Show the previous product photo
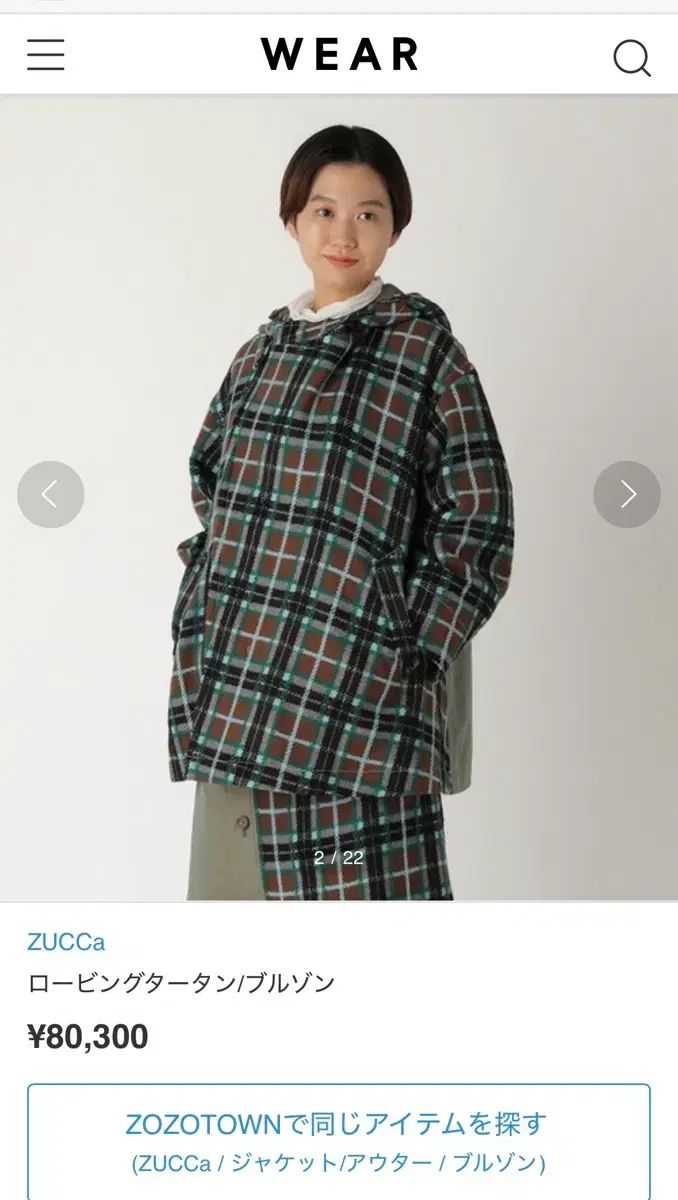 (x=51, y=494)
